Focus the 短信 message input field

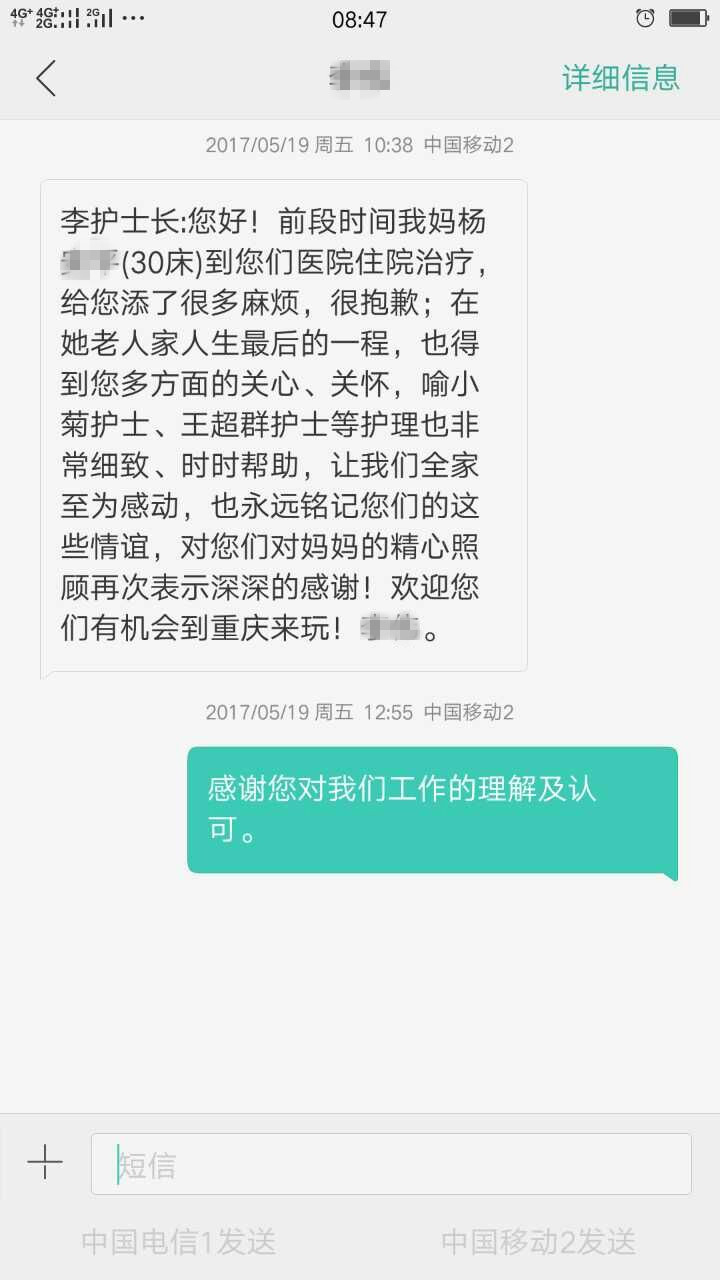391,1164
